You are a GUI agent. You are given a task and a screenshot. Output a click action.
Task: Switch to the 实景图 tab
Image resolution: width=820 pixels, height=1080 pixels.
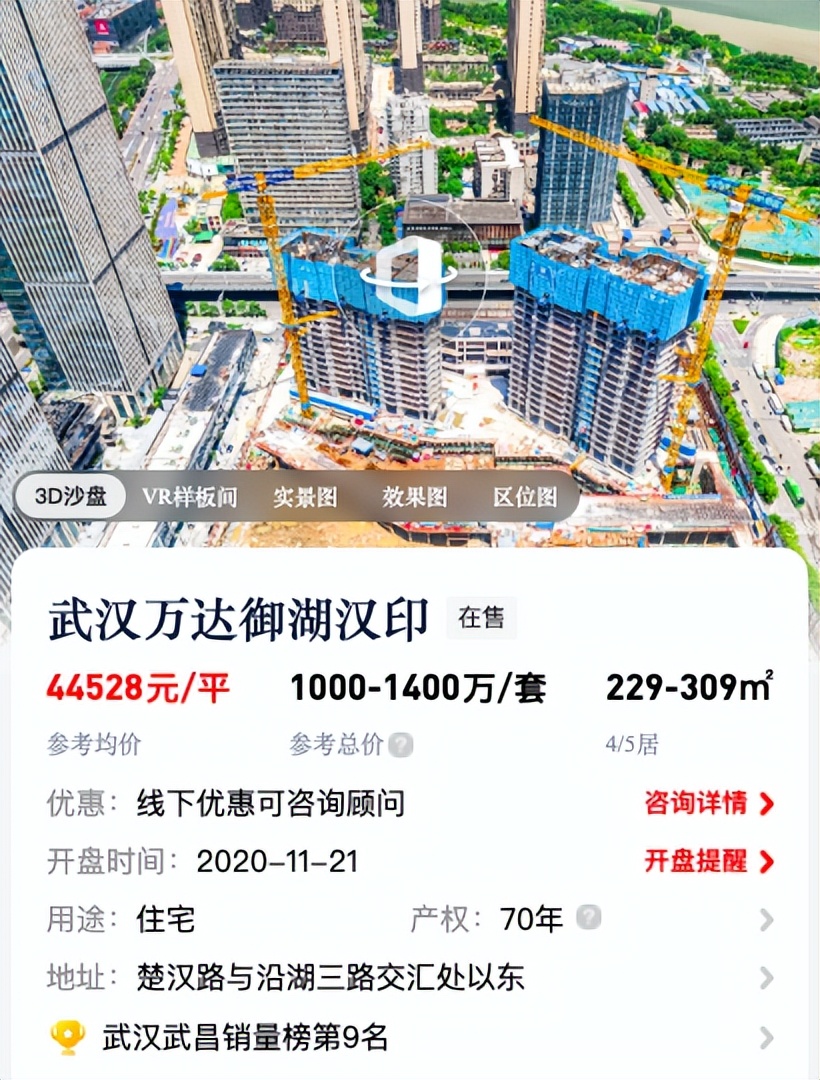[x=305, y=497]
